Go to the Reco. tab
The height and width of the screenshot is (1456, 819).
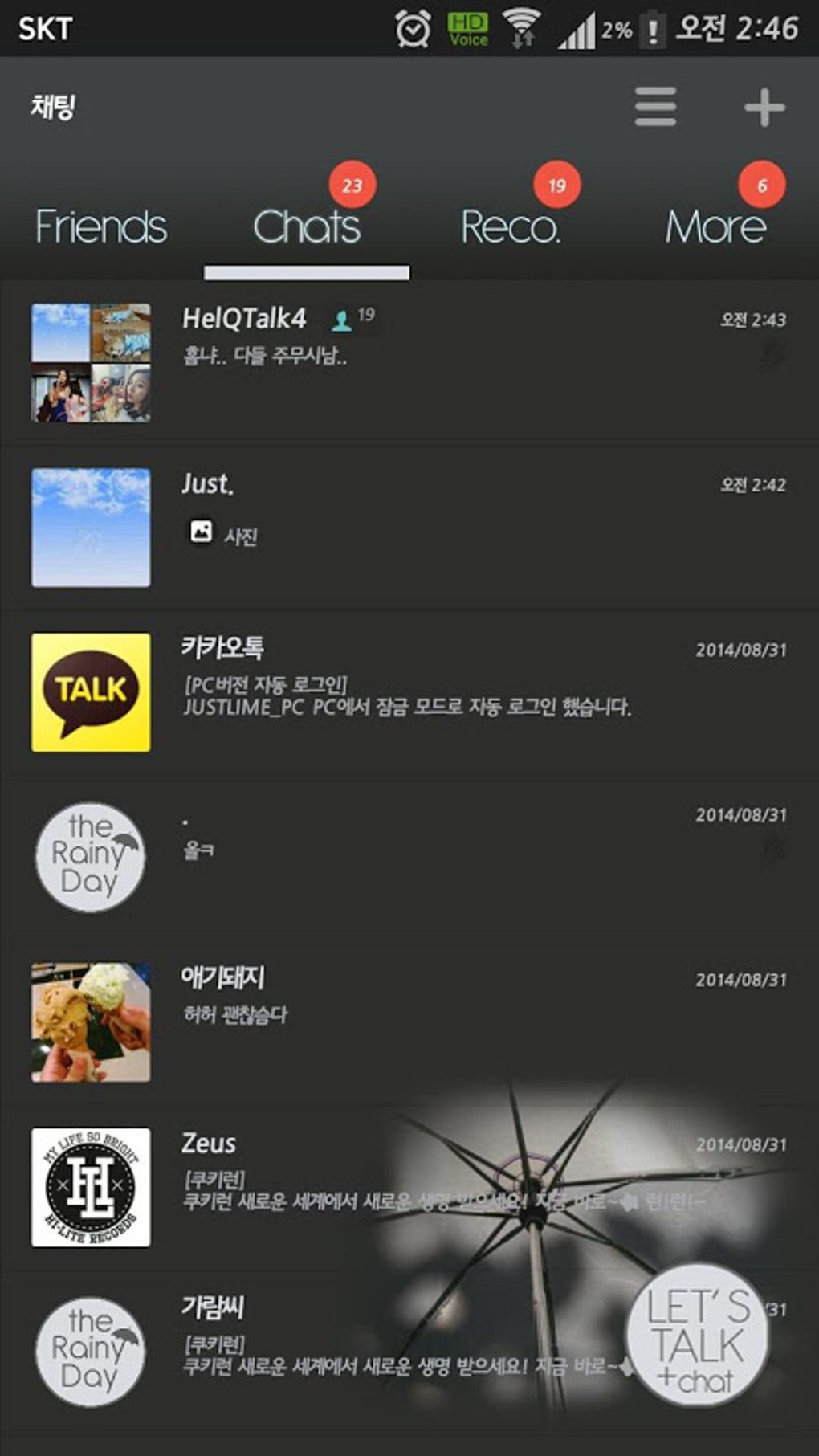click(x=511, y=226)
